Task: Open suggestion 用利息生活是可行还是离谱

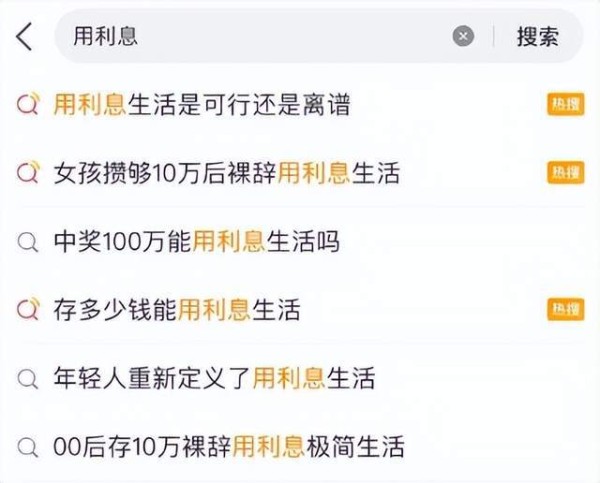Action: (x=200, y=104)
